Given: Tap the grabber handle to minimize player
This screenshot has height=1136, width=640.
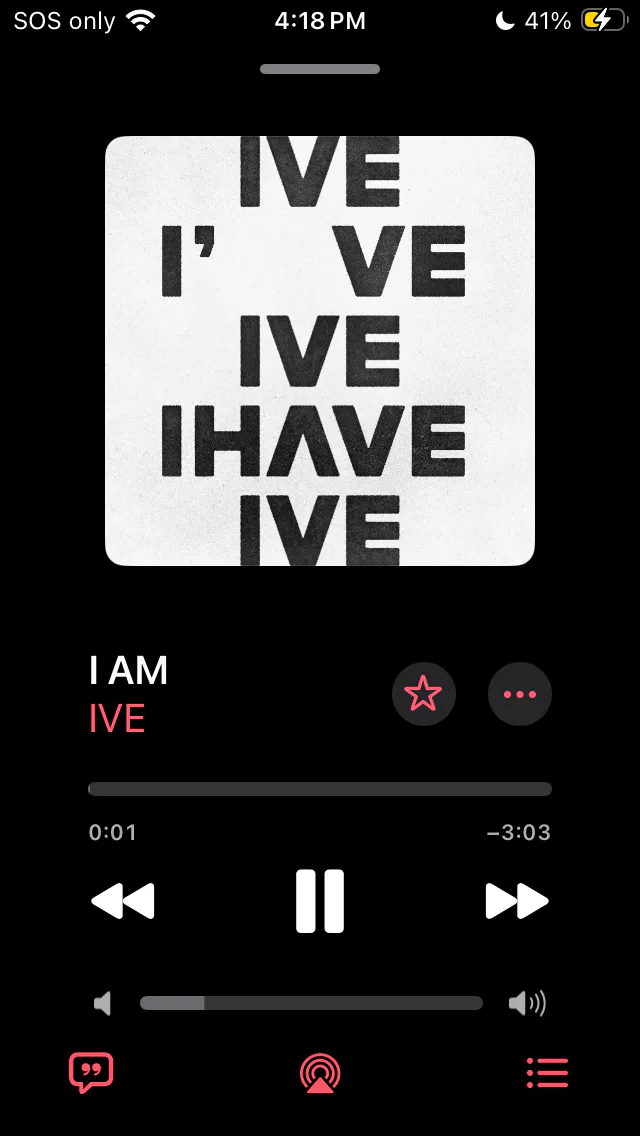Looking at the screenshot, I should click(x=320, y=69).
